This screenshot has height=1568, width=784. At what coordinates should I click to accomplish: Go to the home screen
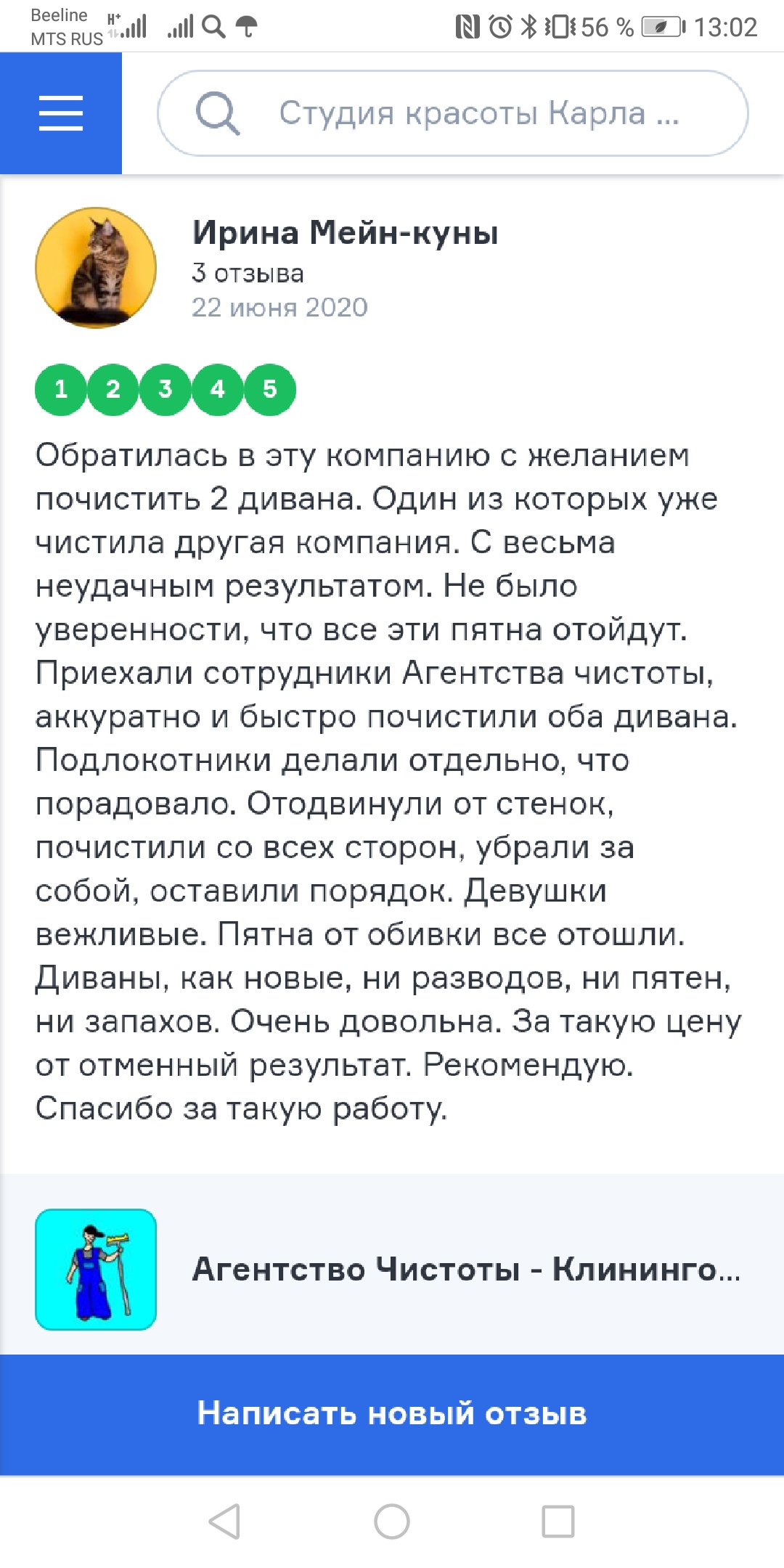click(x=392, y=1521)
